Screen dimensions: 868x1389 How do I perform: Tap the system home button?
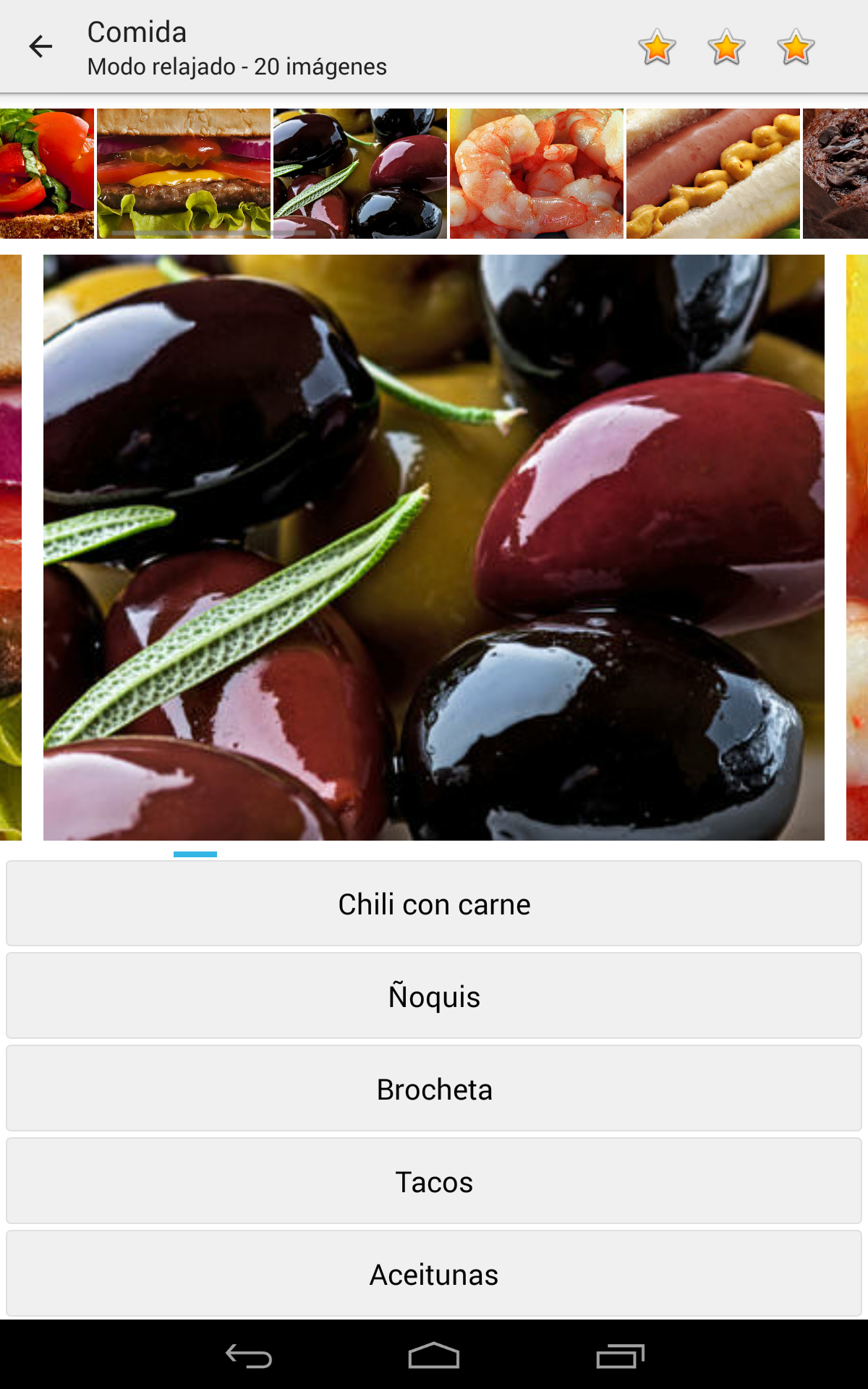tap(434, 1356)
